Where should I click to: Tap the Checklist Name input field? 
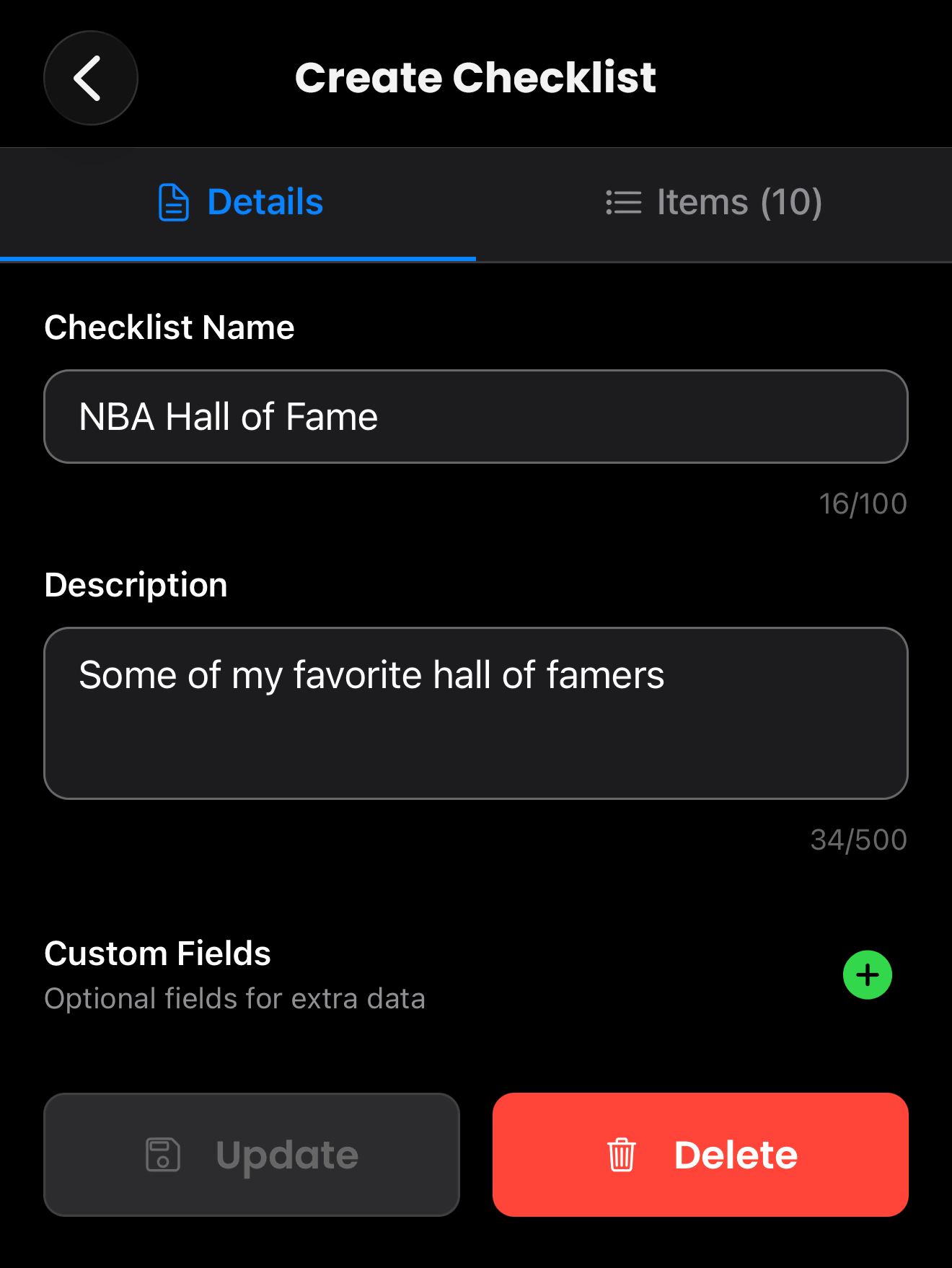(x=476, y=417)
